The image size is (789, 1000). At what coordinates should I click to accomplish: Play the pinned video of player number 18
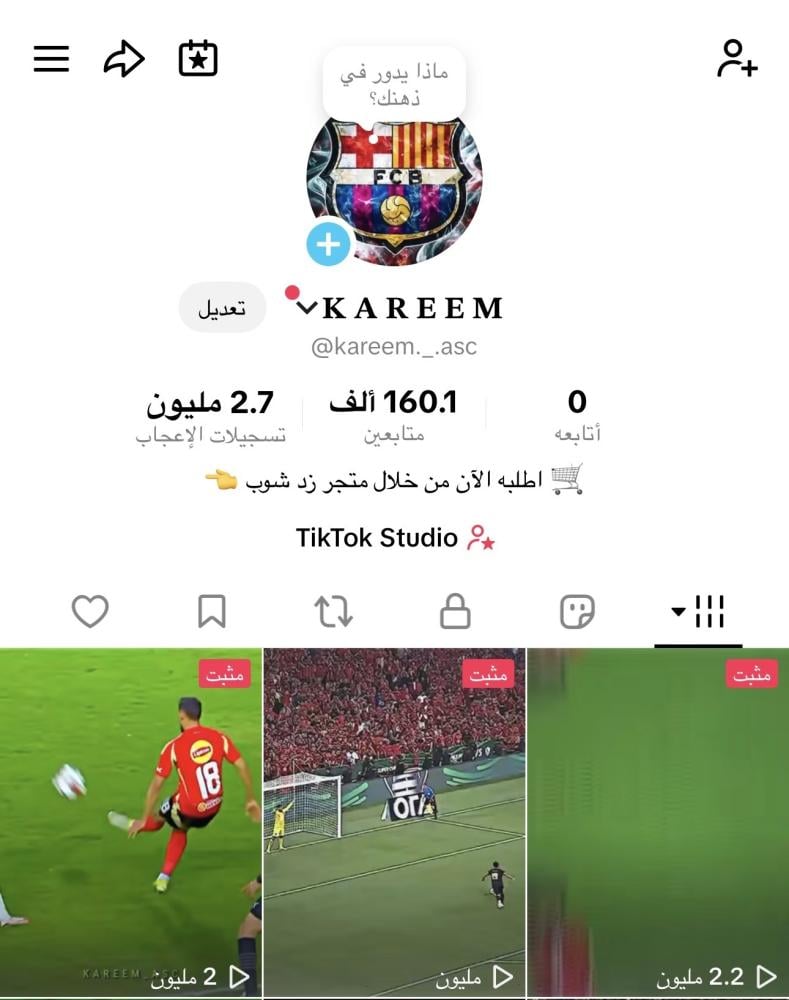(130, 820)
